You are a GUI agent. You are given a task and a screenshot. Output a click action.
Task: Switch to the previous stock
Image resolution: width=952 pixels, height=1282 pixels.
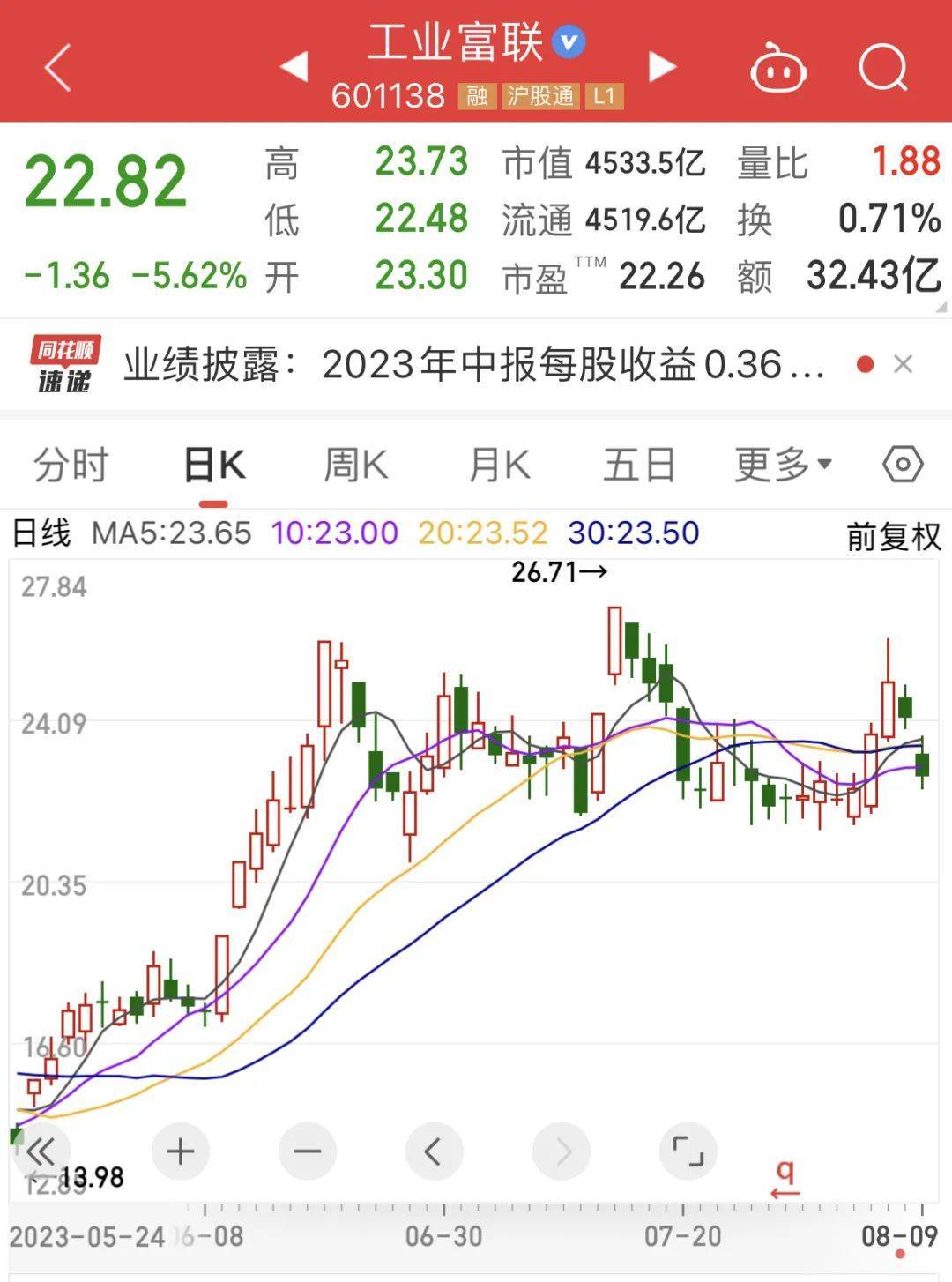pos(294,67)
